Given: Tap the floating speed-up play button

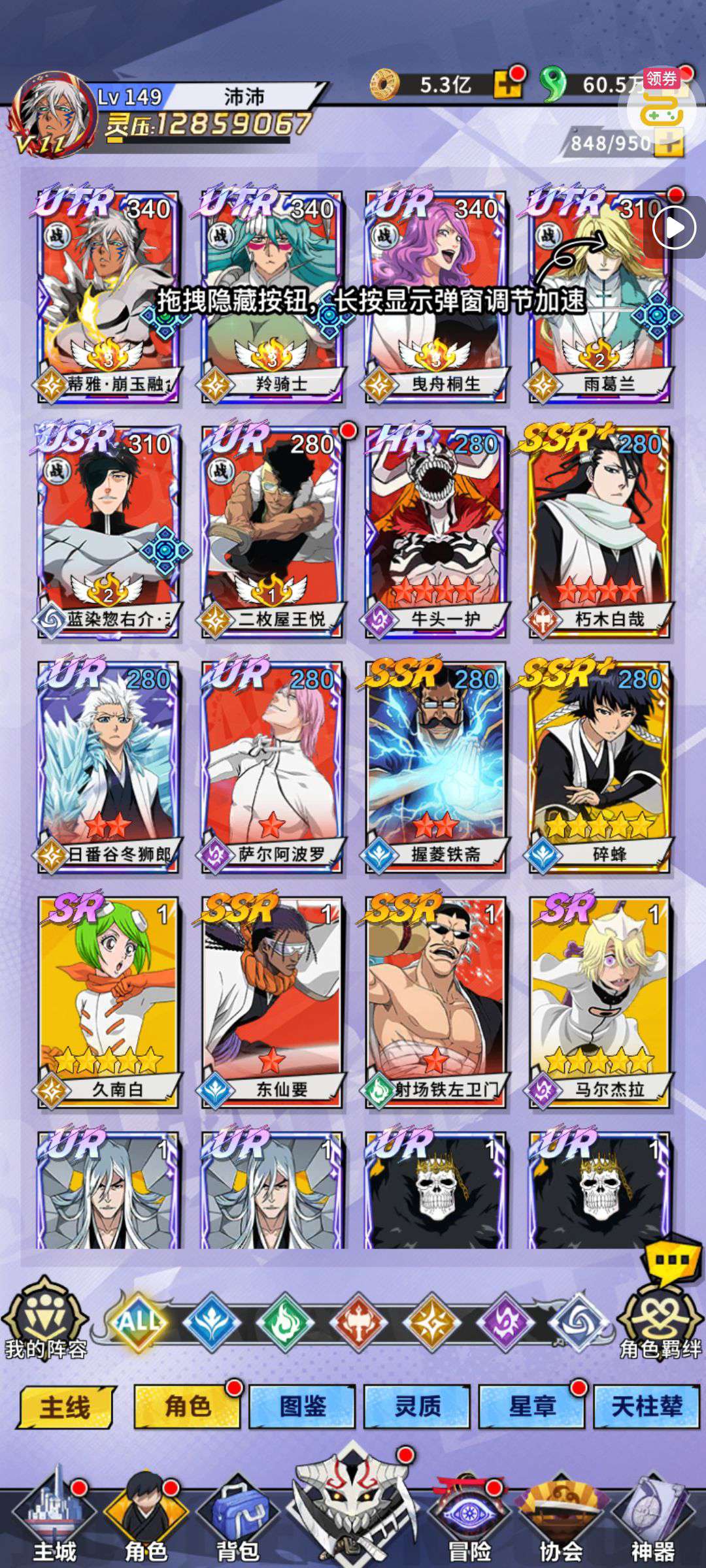Looking at the screenshot, I should point(675,227).
